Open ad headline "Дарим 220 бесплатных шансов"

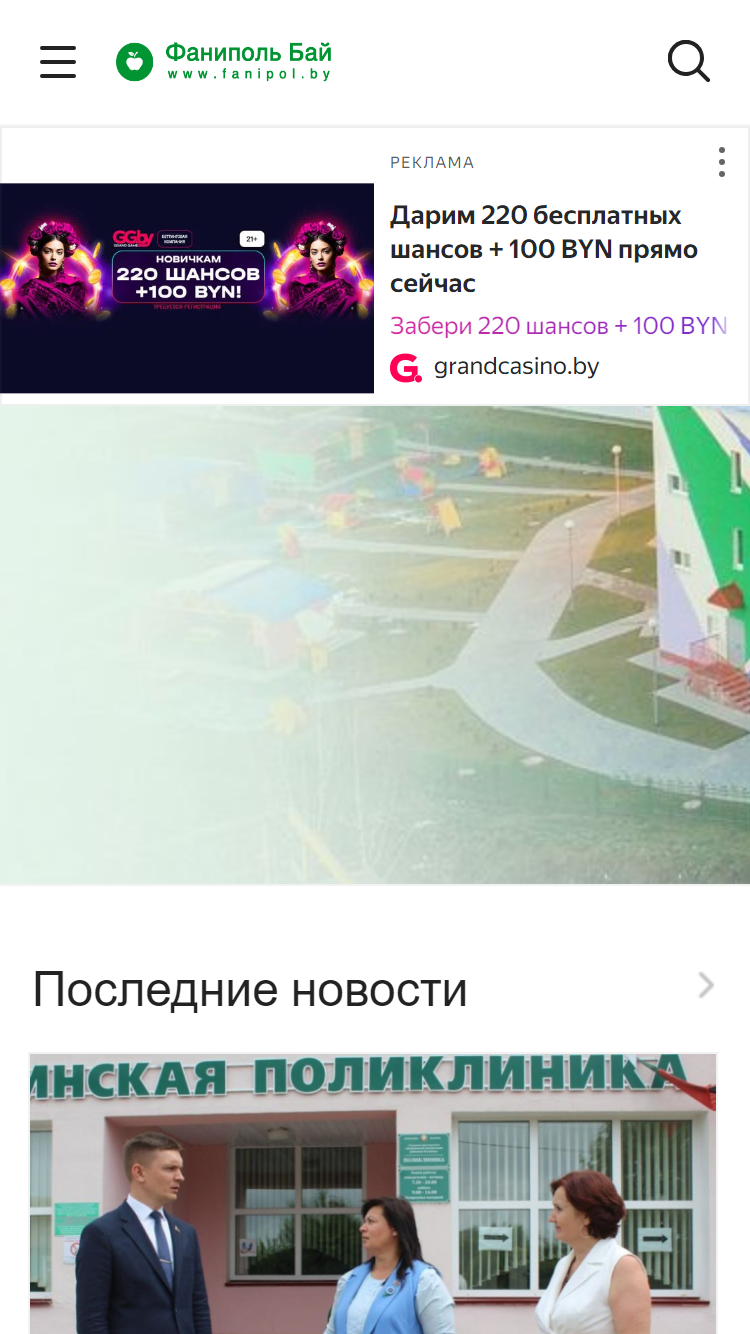pos(544,249)
